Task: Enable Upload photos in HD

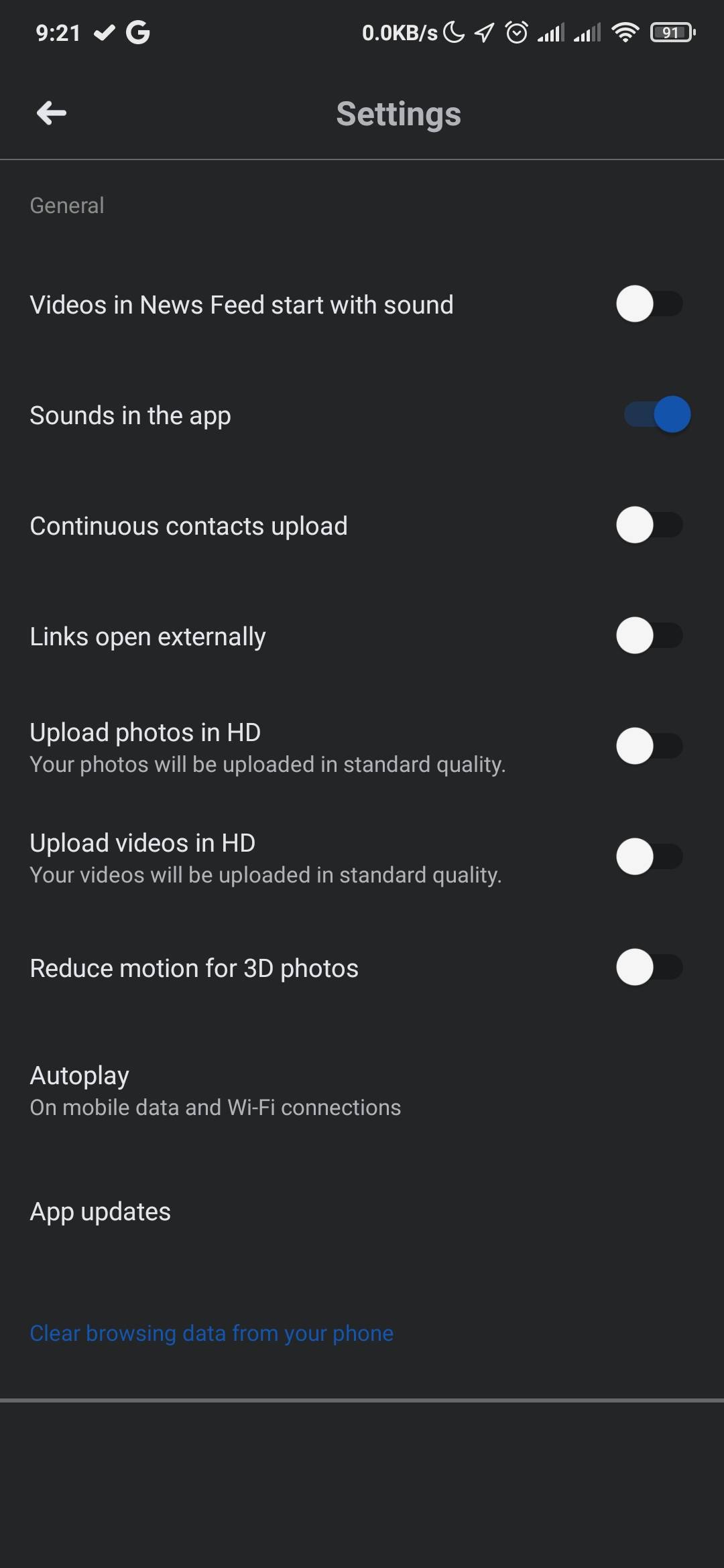Action: 650,746
